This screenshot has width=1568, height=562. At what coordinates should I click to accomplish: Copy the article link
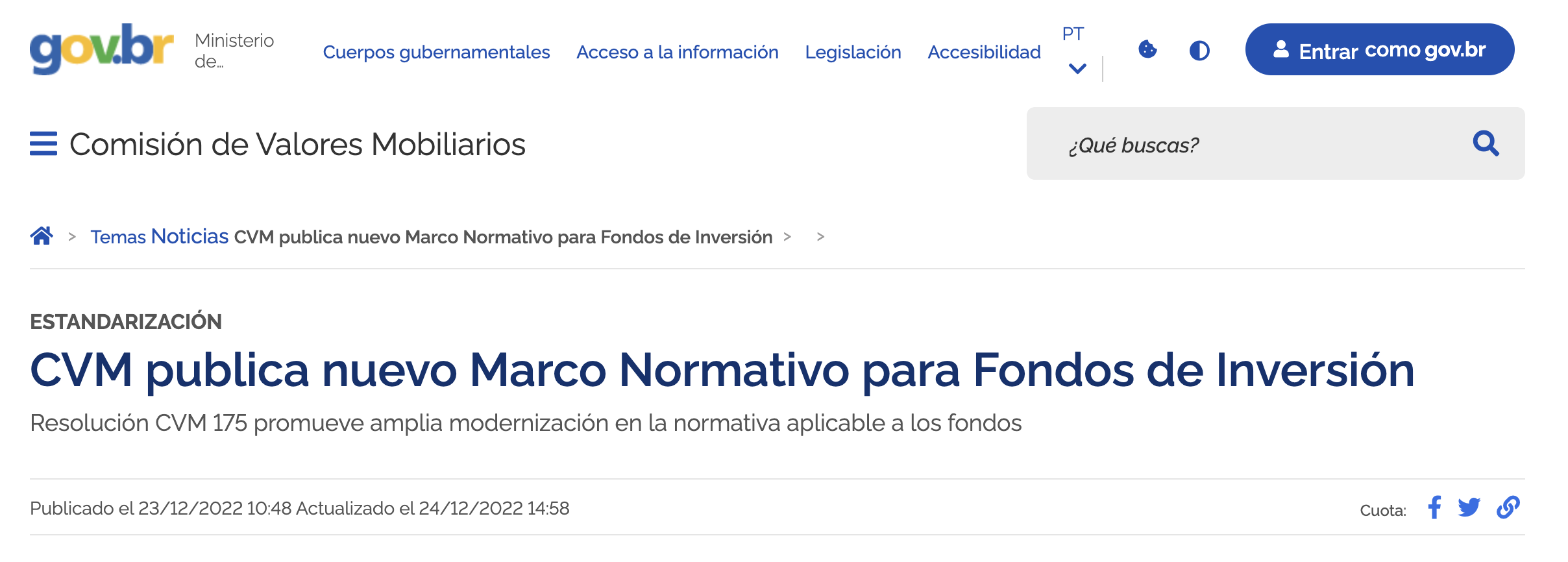[1508, 507]
